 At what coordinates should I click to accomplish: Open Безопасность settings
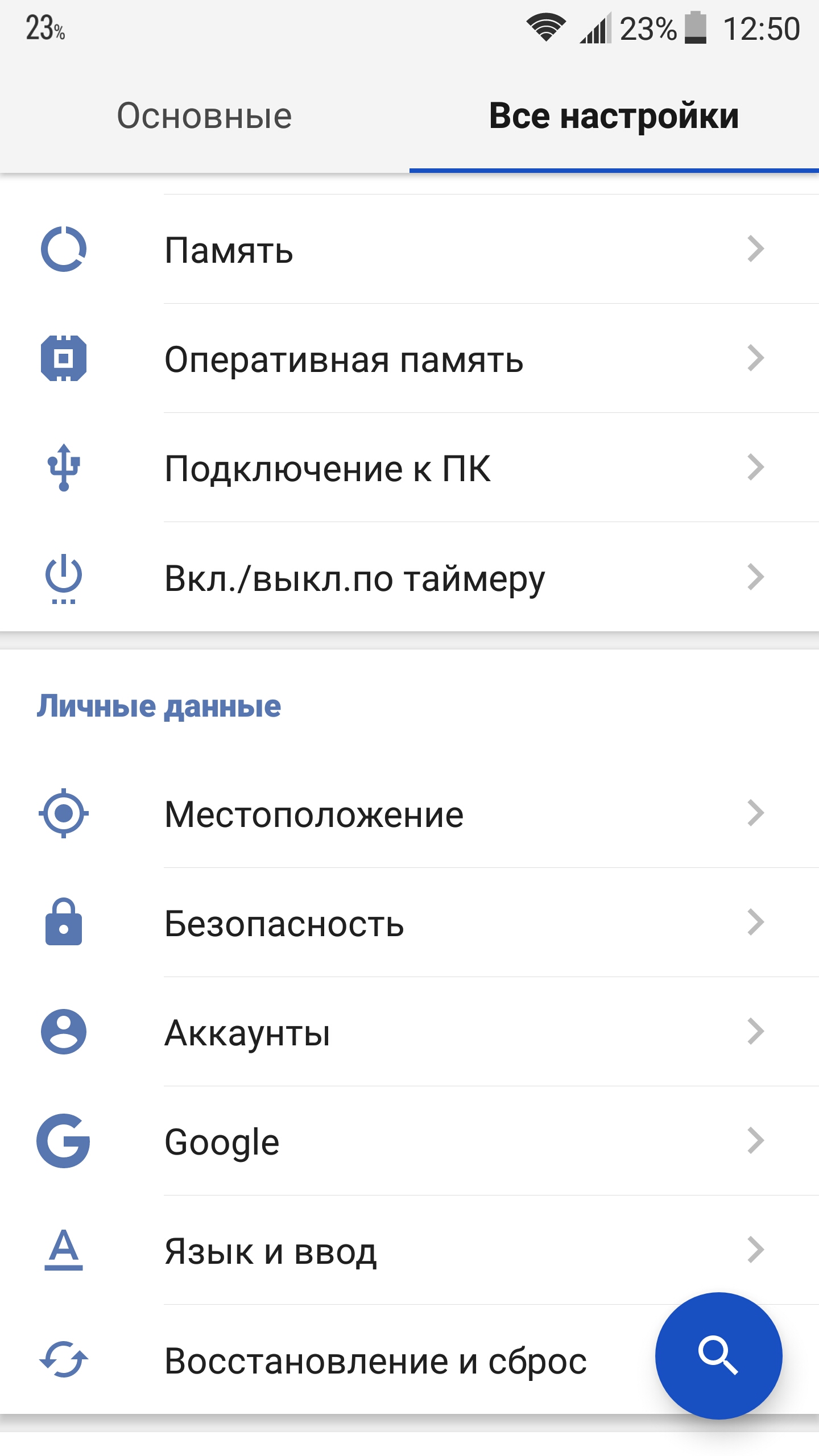[409, 923]
